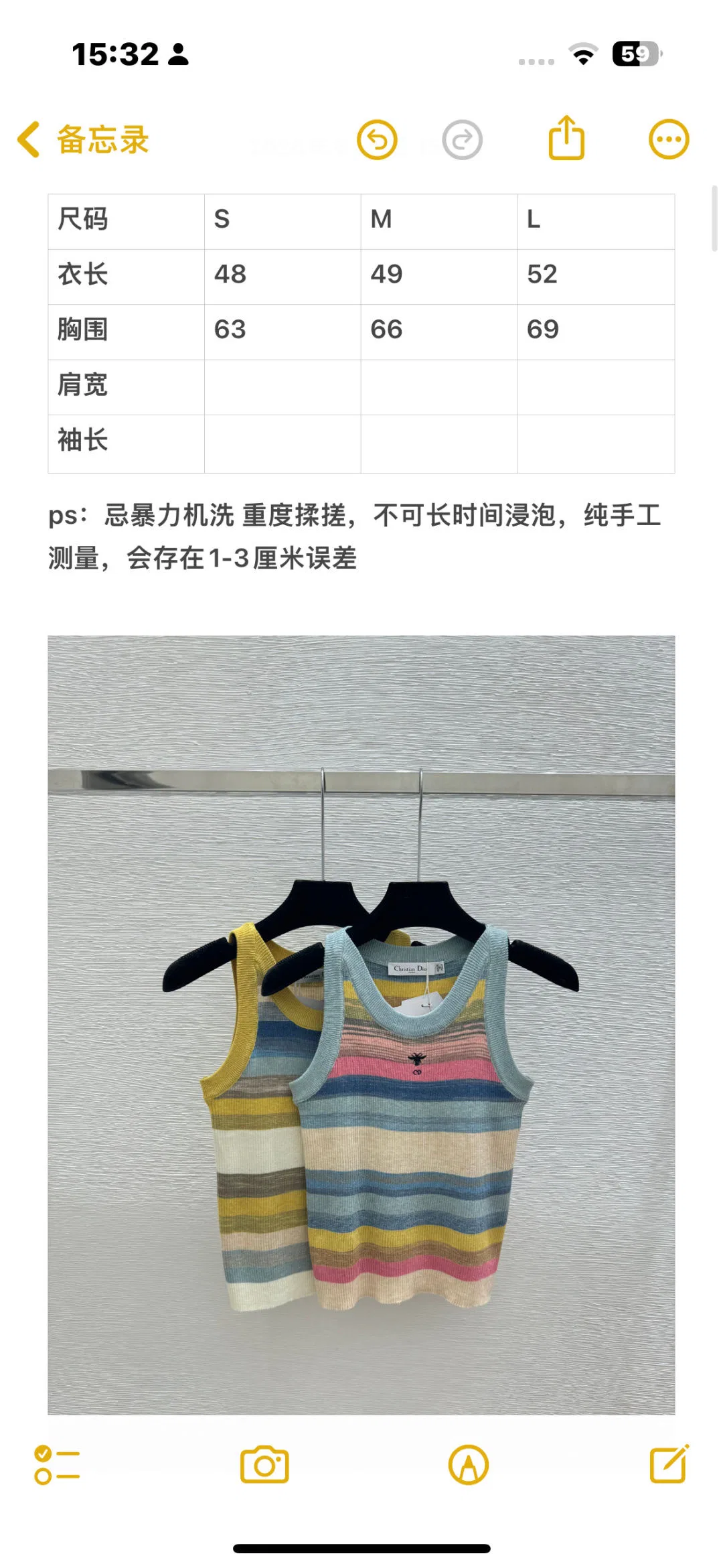Tap the empty 肩宽 cell under S
723x1568 pixels.
(x=283, y=387)
